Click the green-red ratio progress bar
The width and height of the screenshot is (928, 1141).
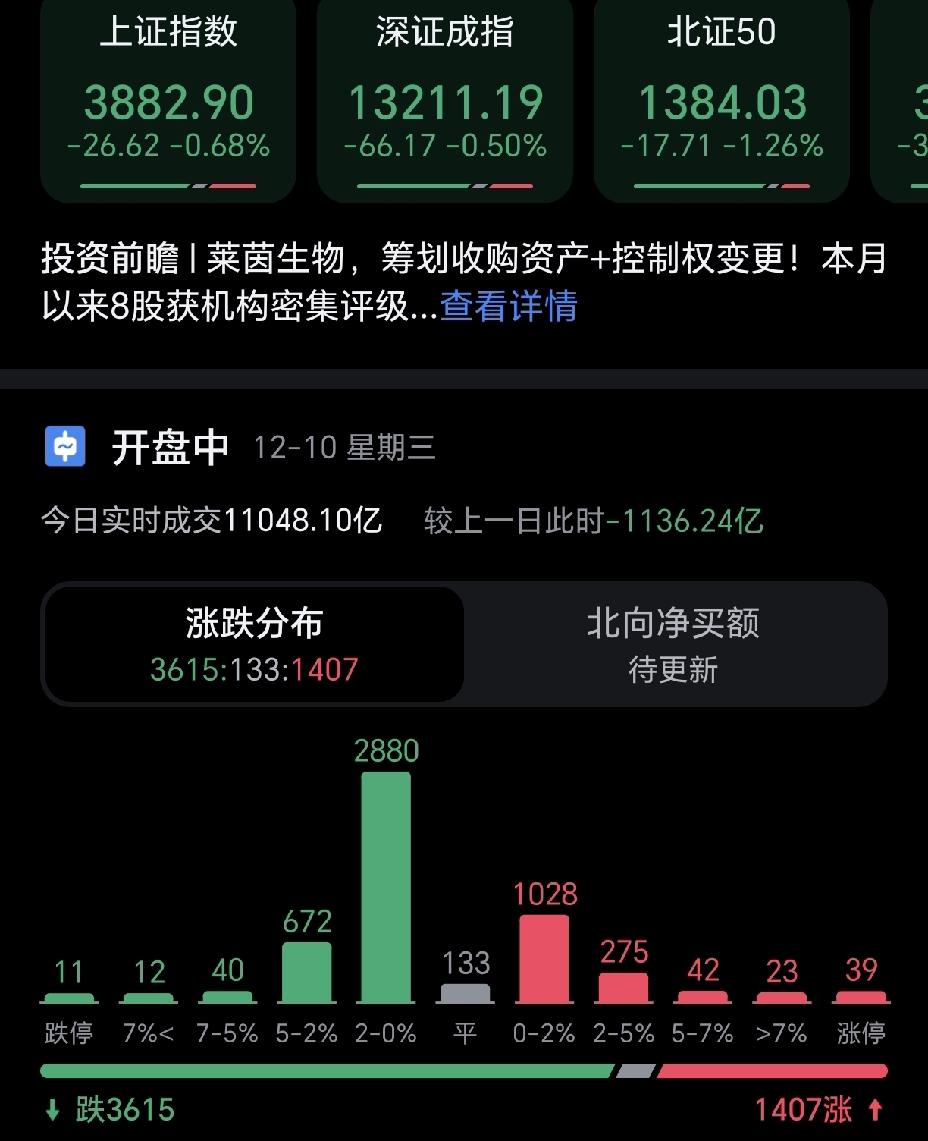click(464, 1070)
